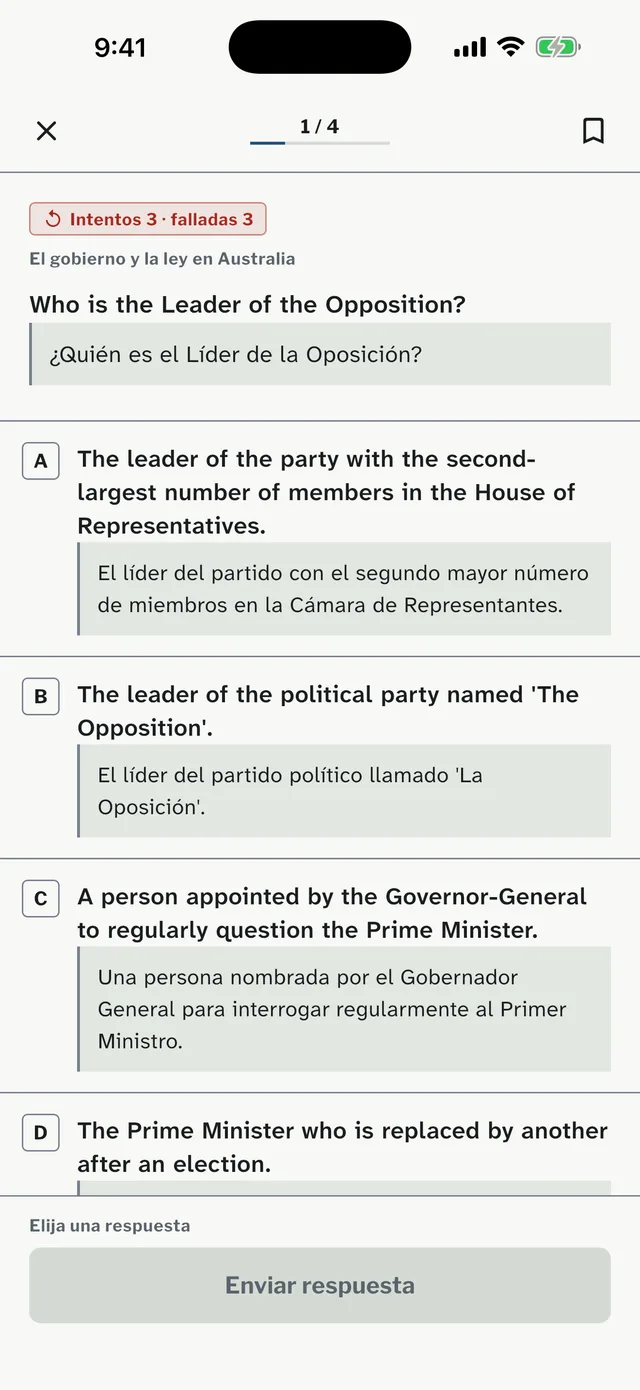Tap the Enviar respuesta button
Image resolution: width=640 pixels, height=1390 pixels.
tap(320, 1285)
